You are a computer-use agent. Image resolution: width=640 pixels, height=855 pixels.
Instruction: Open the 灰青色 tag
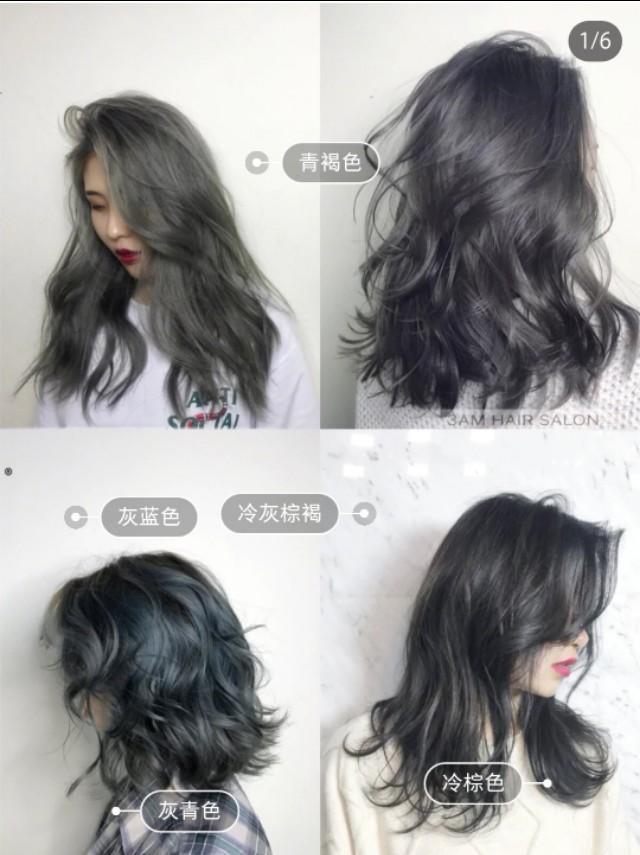189,810
